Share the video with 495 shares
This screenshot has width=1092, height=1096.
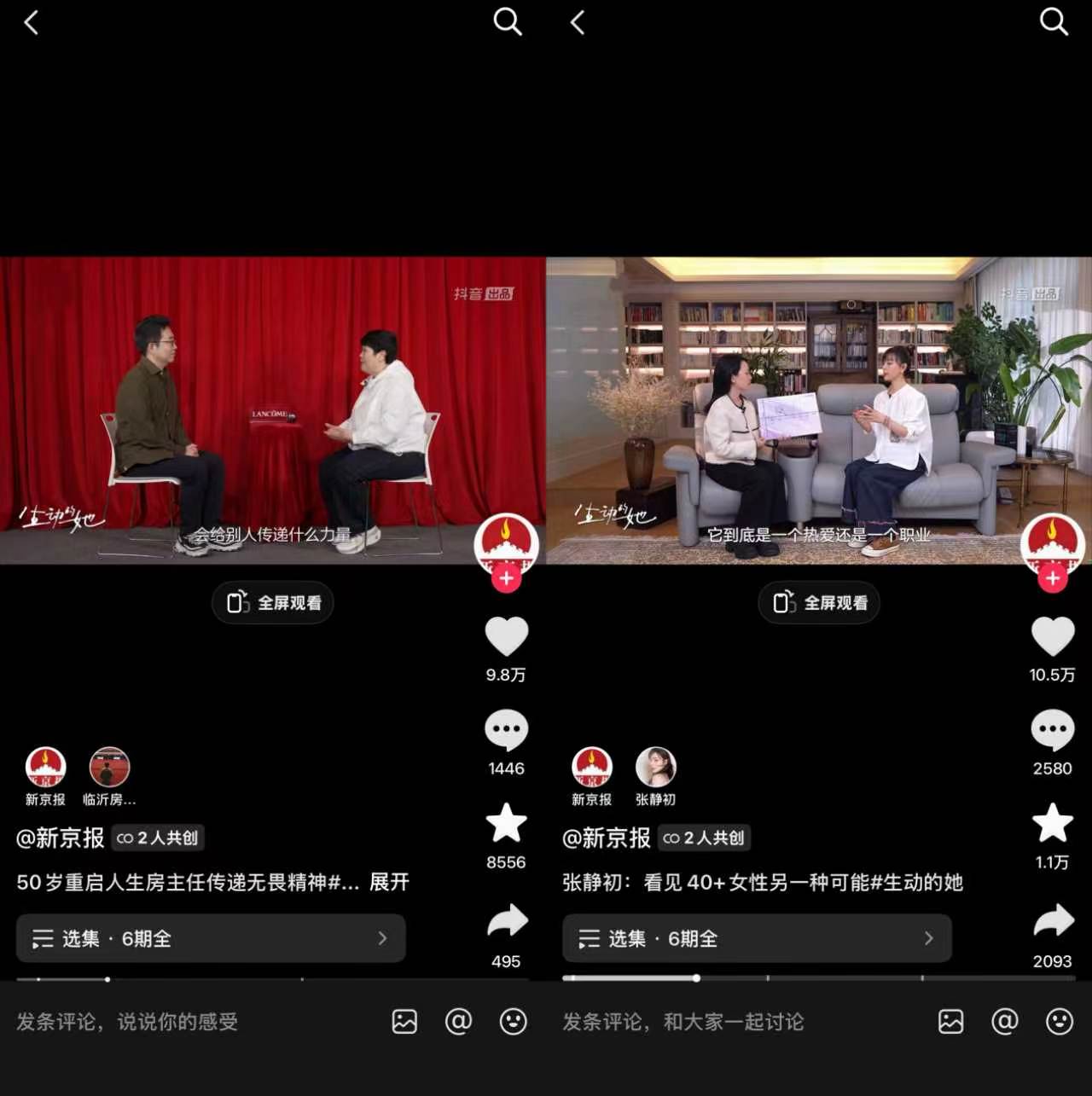507,922
